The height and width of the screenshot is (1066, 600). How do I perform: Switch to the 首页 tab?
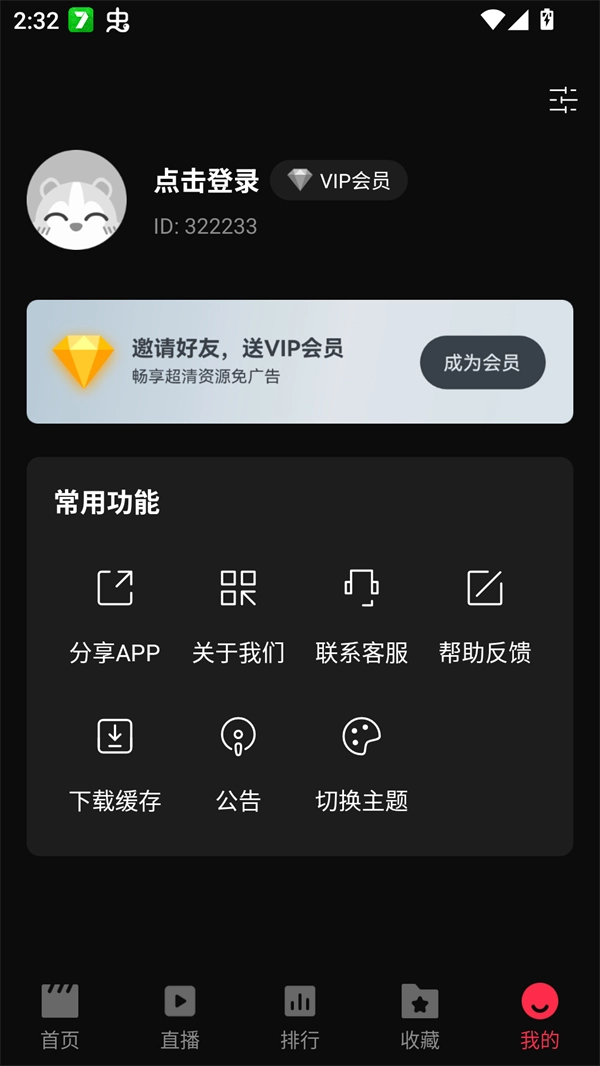60,1016
